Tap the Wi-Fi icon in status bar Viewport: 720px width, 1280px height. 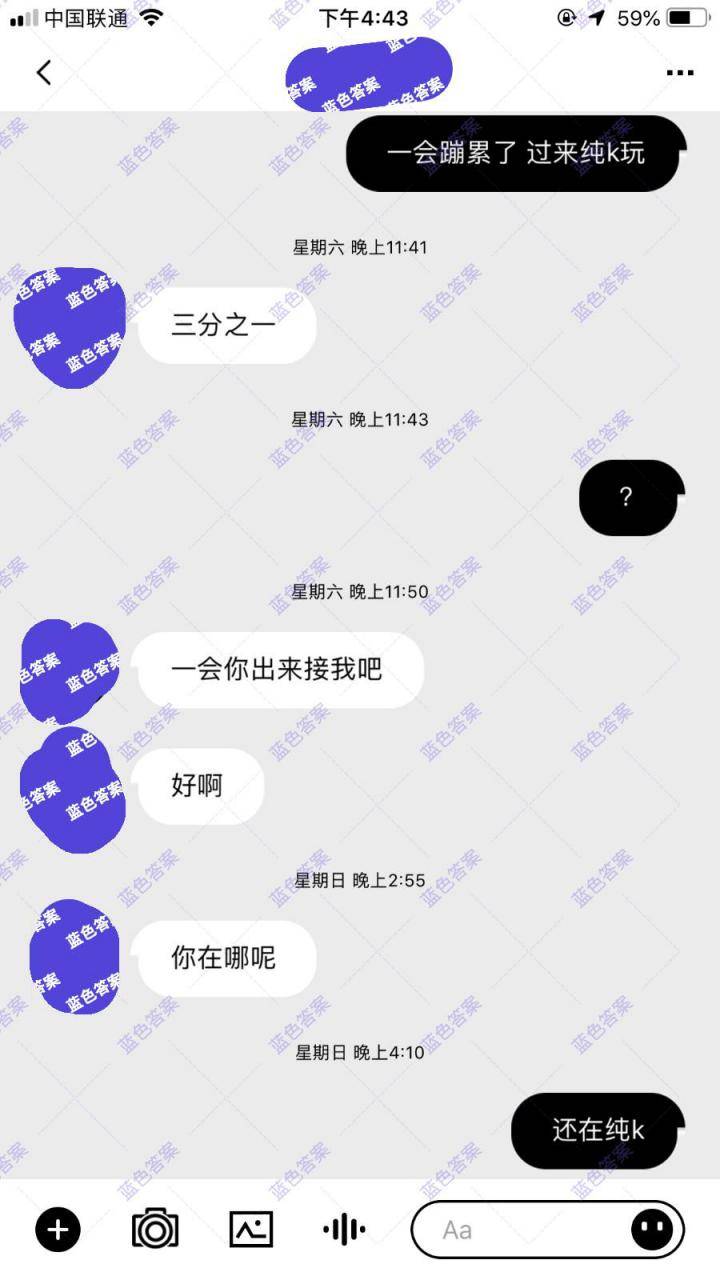pos(148,16)
